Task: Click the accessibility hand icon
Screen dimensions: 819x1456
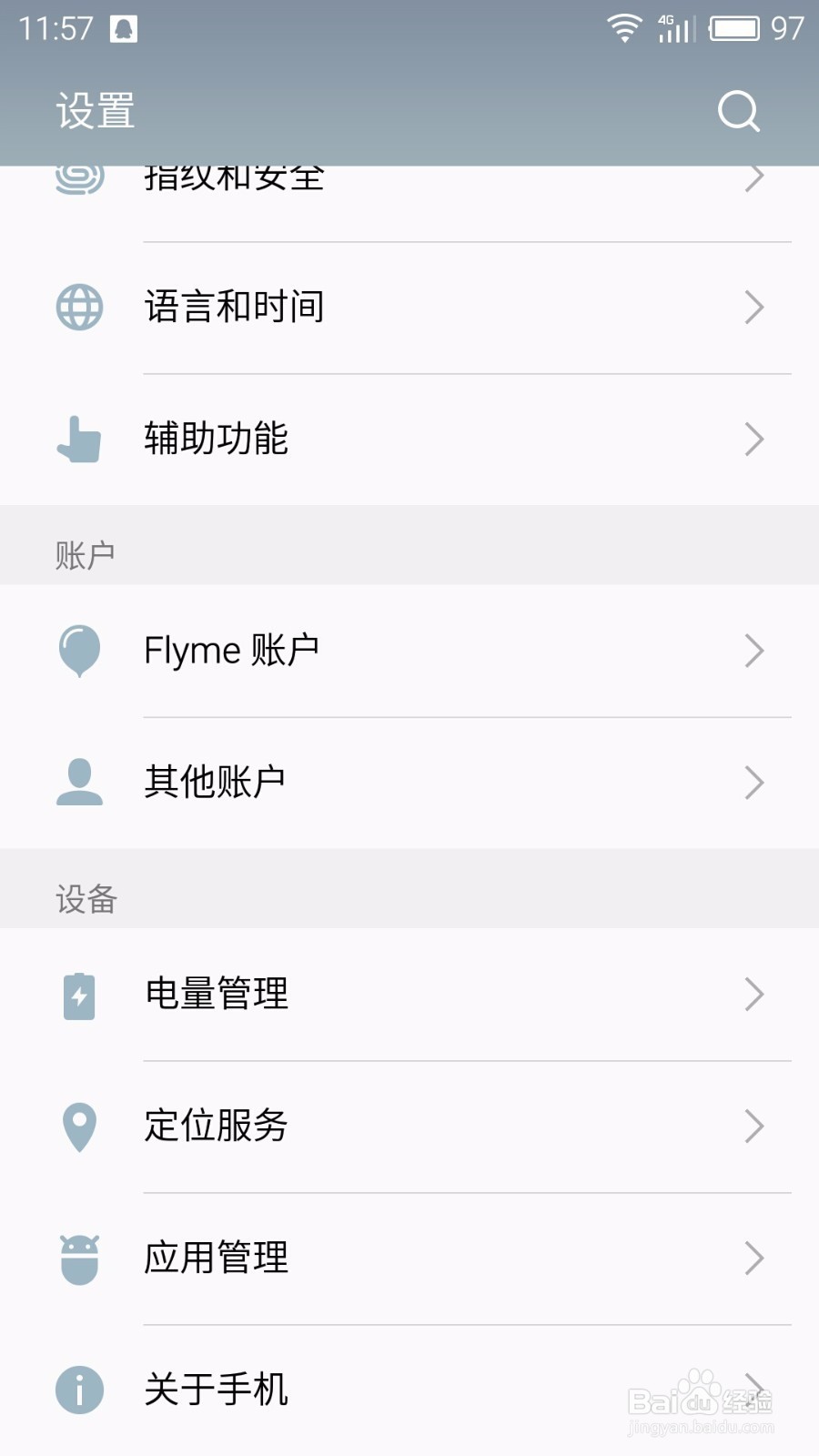Action: point(79,440)
